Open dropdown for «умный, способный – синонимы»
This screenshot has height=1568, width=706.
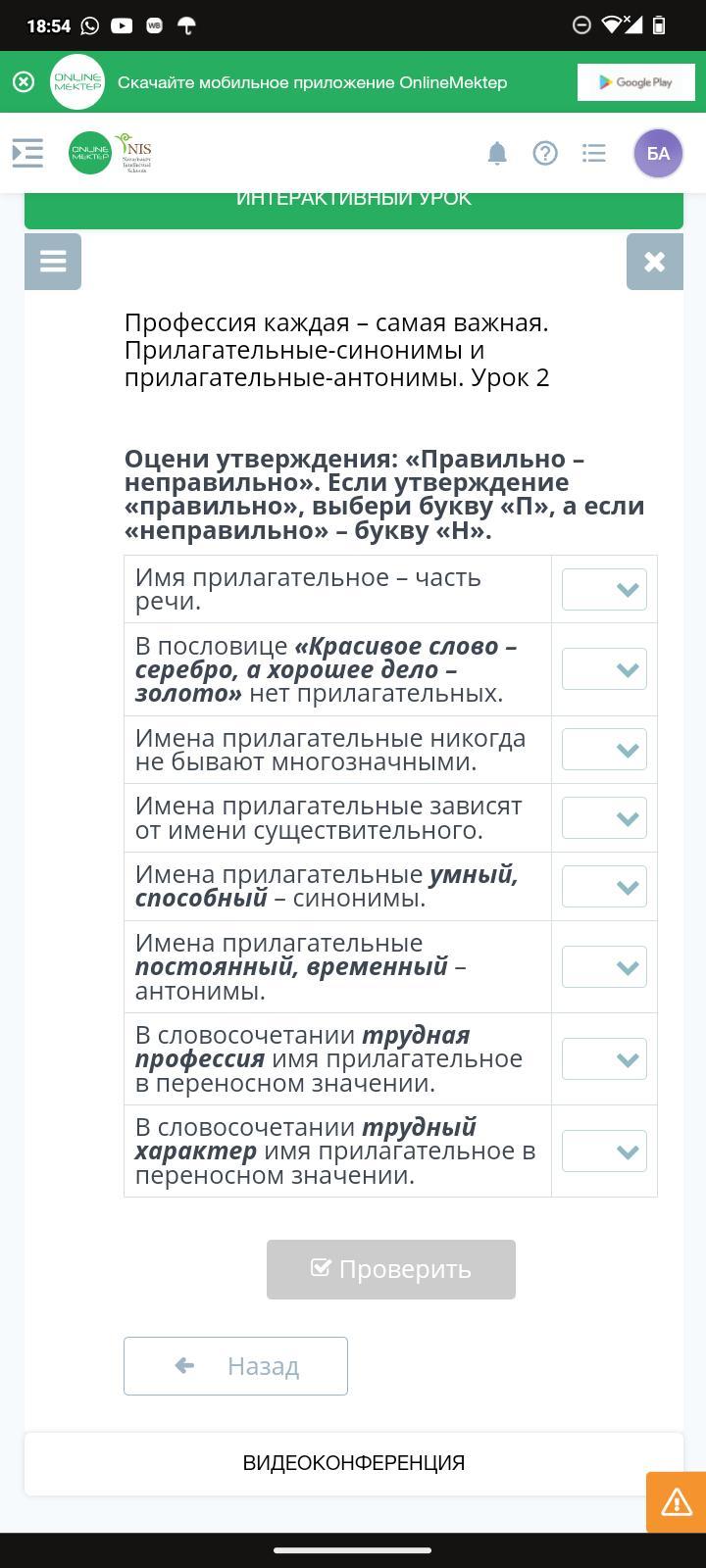[604, 887]
